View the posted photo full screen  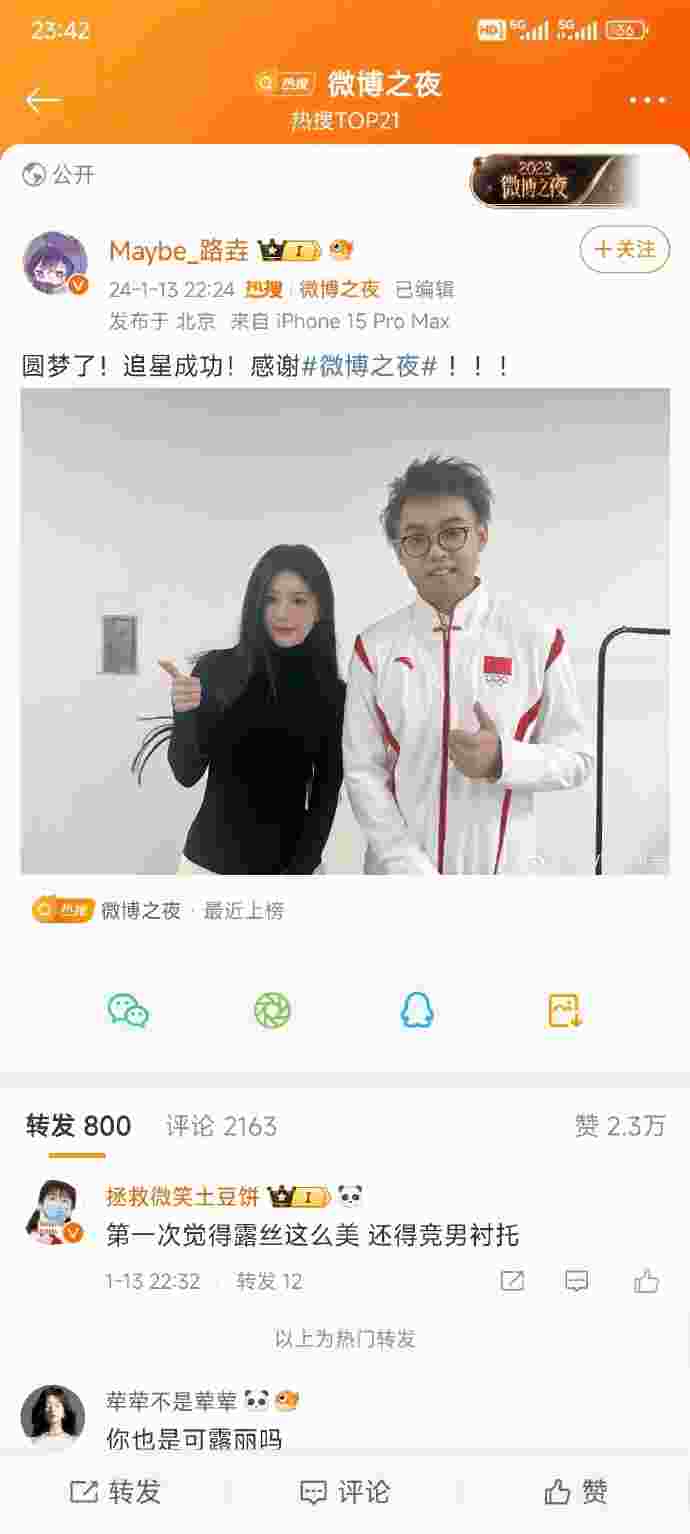(x=345, y=632)
